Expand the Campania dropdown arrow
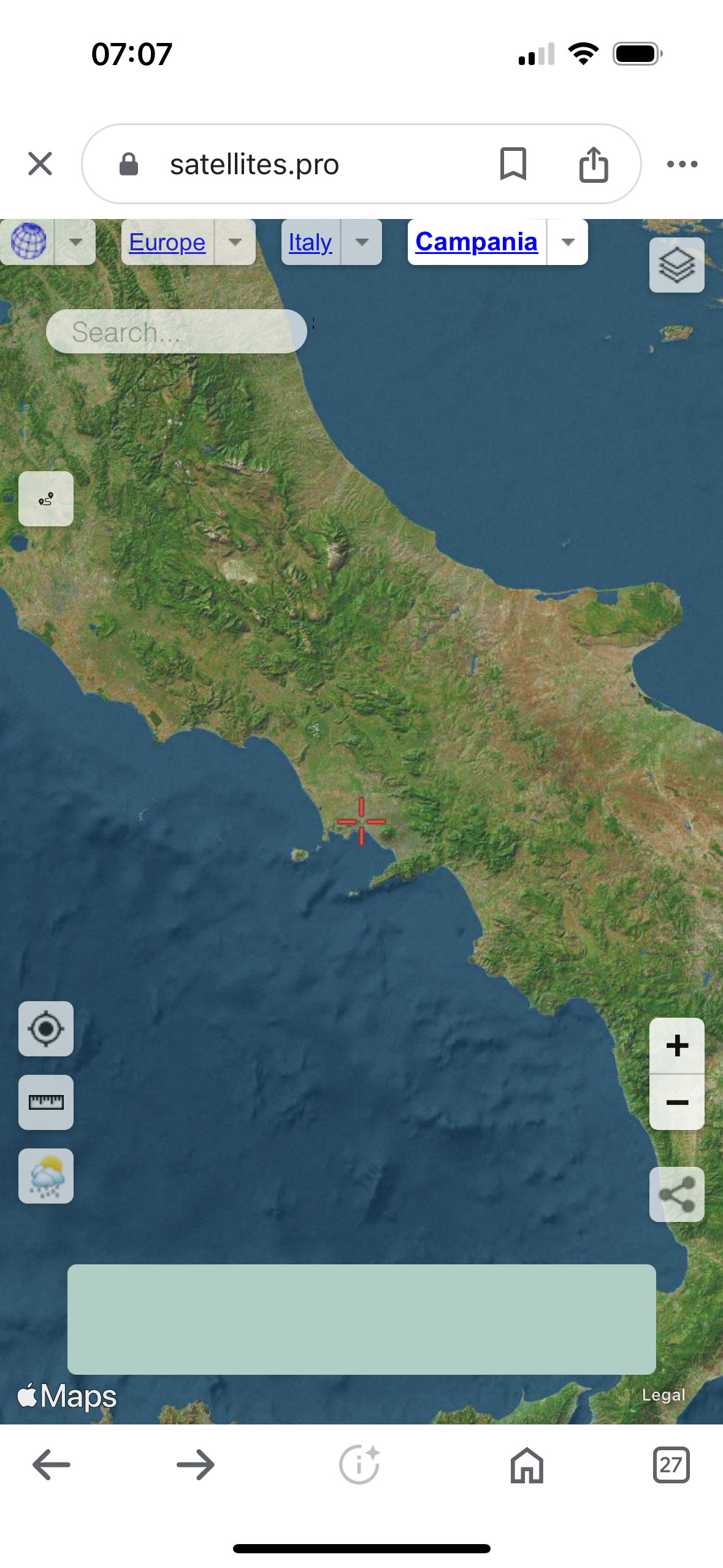The width and height of the screenshot is (723, 1568). tap(568, 242)
